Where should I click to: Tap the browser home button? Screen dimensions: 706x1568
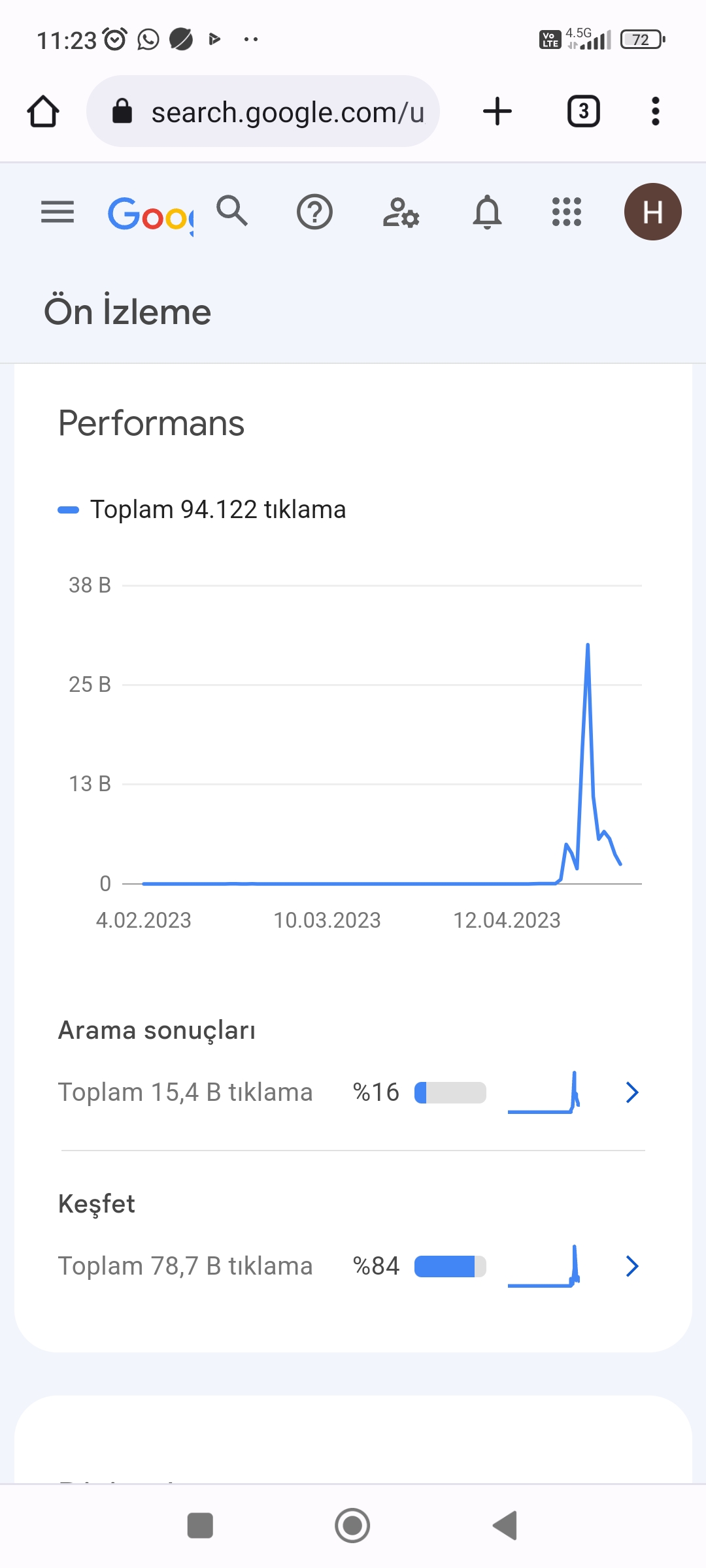[x=43, y=111]
